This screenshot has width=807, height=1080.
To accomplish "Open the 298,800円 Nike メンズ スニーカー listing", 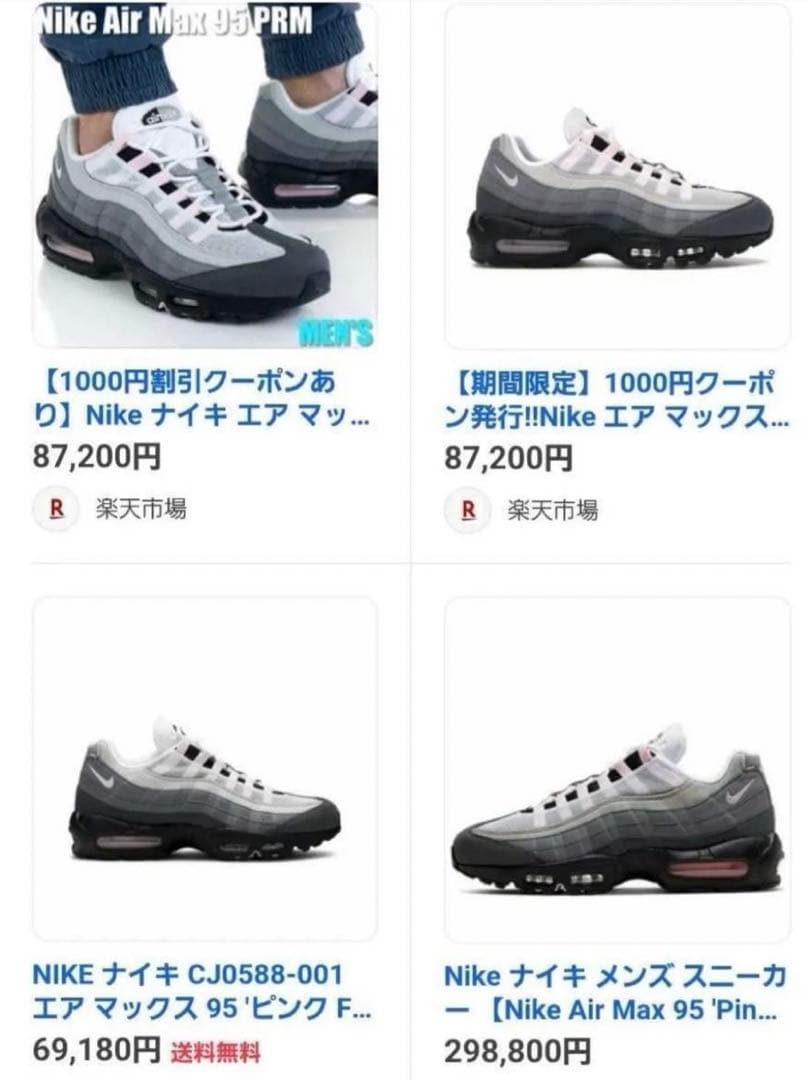I will (x=616, y=989).
